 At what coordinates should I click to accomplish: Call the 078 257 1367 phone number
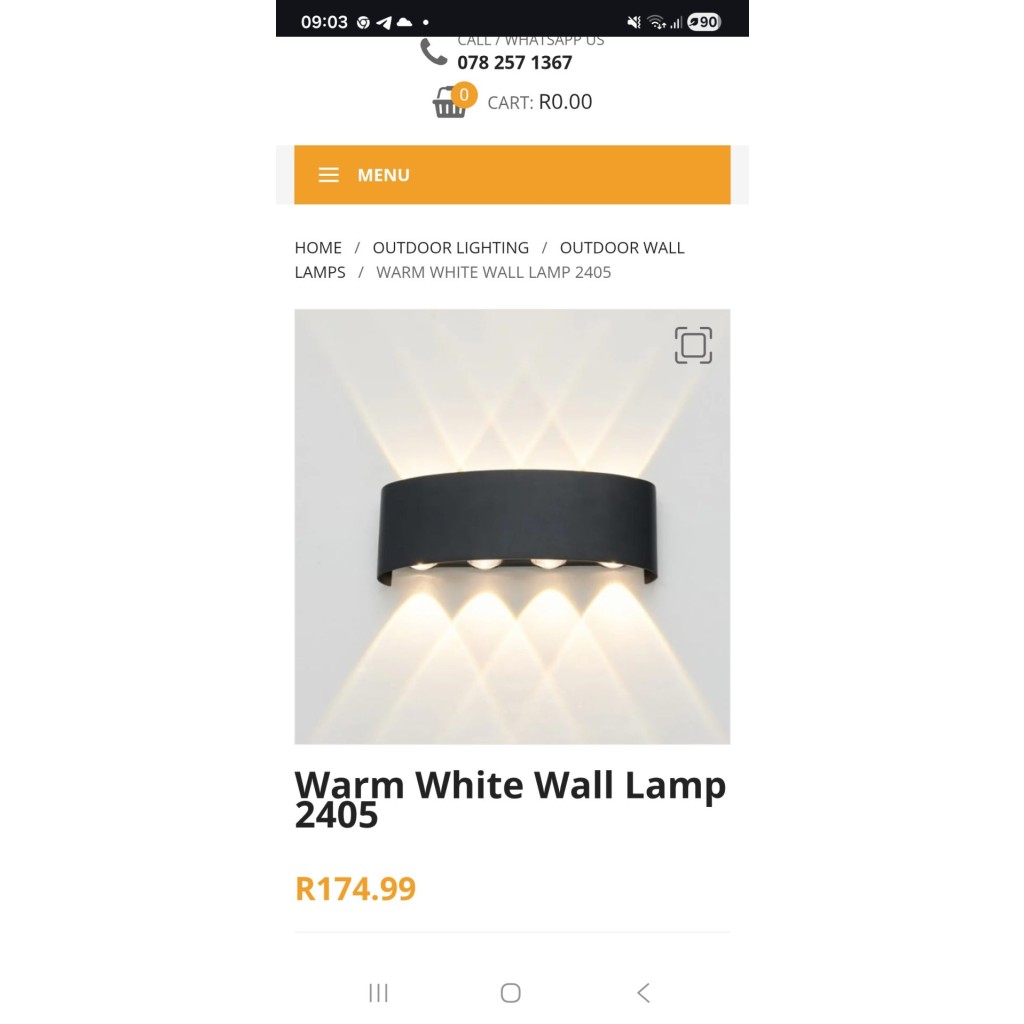(x=514, y=62)
